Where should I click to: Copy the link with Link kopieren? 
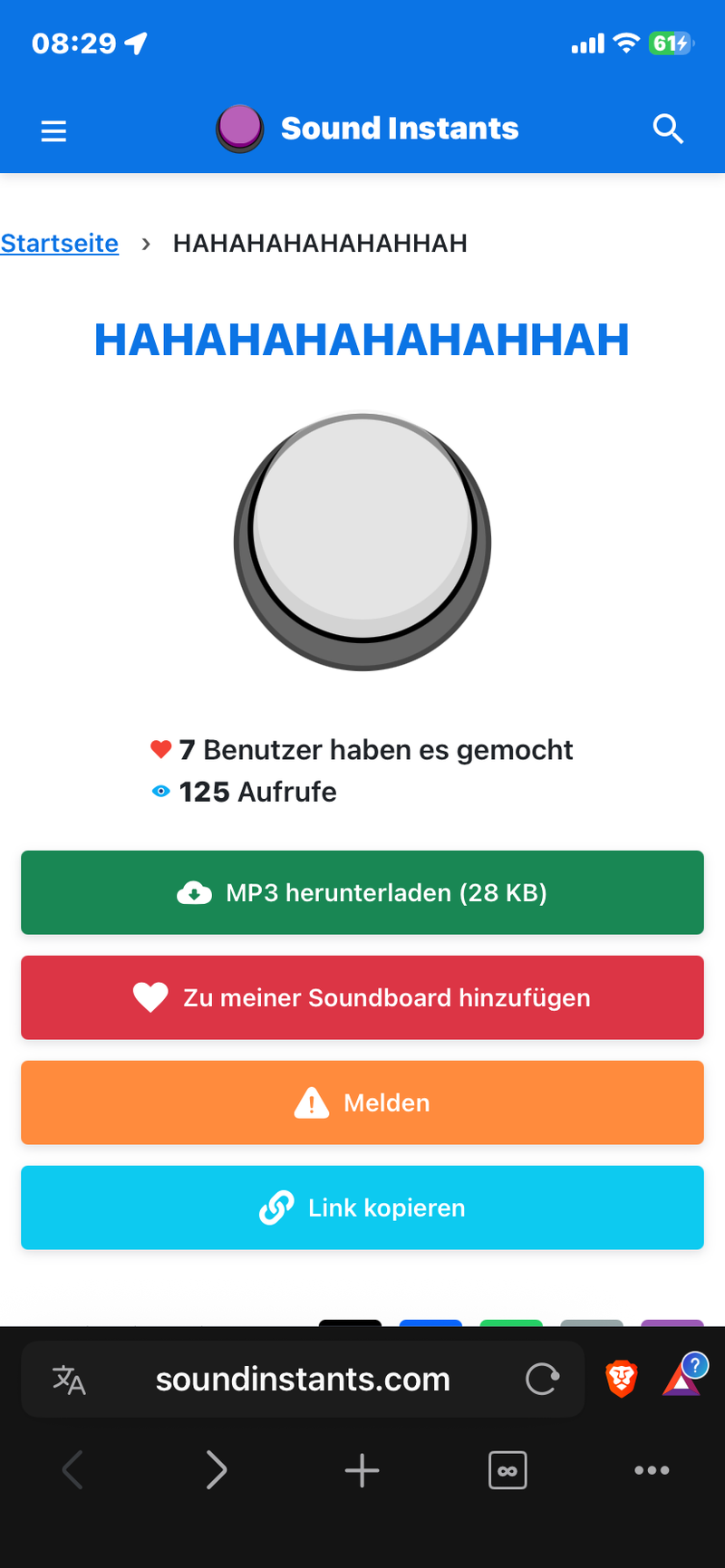click(362, 1207)
